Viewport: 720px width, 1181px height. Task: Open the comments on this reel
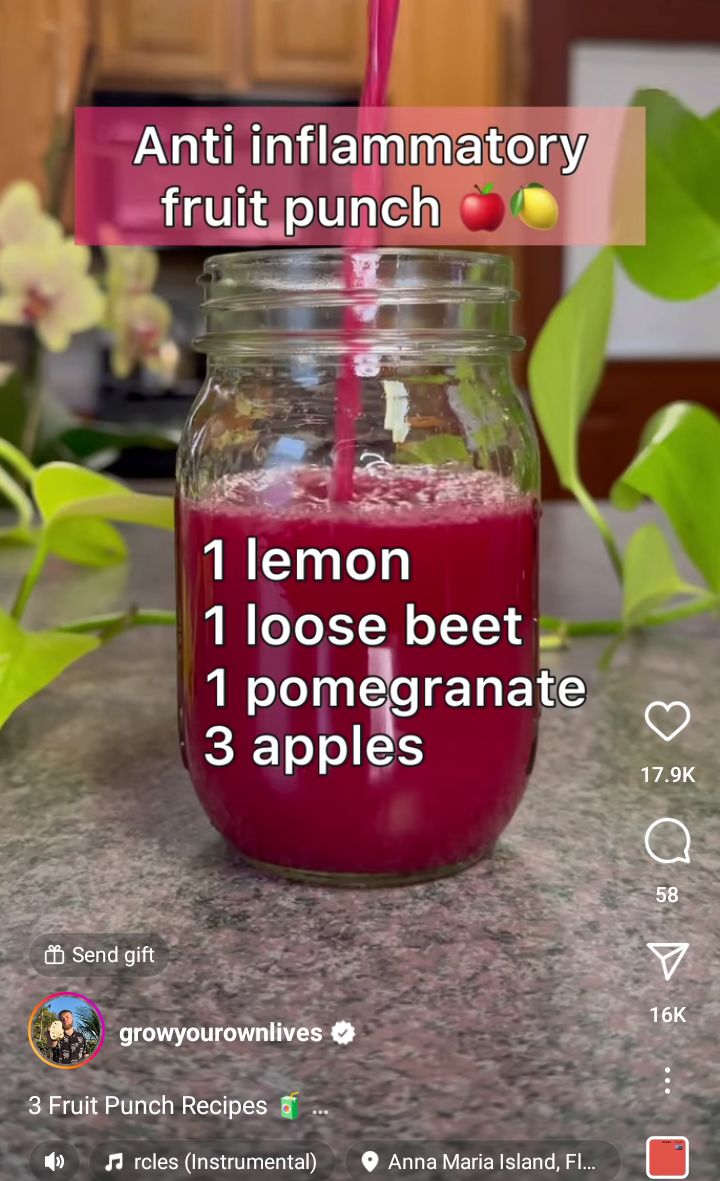tap(667, 841)
